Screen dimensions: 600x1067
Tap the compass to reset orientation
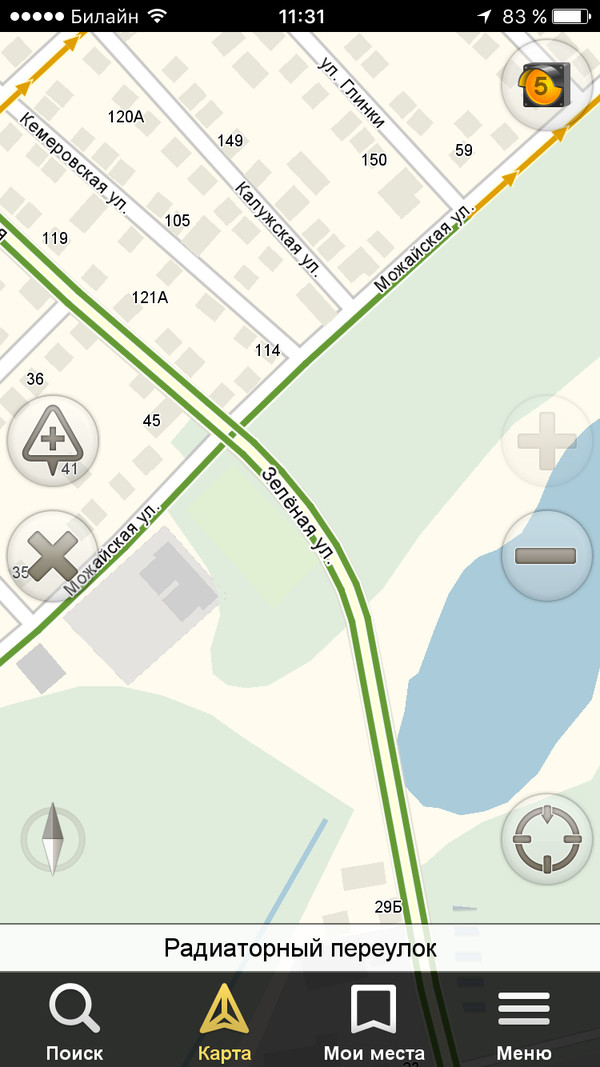point(53,838)
